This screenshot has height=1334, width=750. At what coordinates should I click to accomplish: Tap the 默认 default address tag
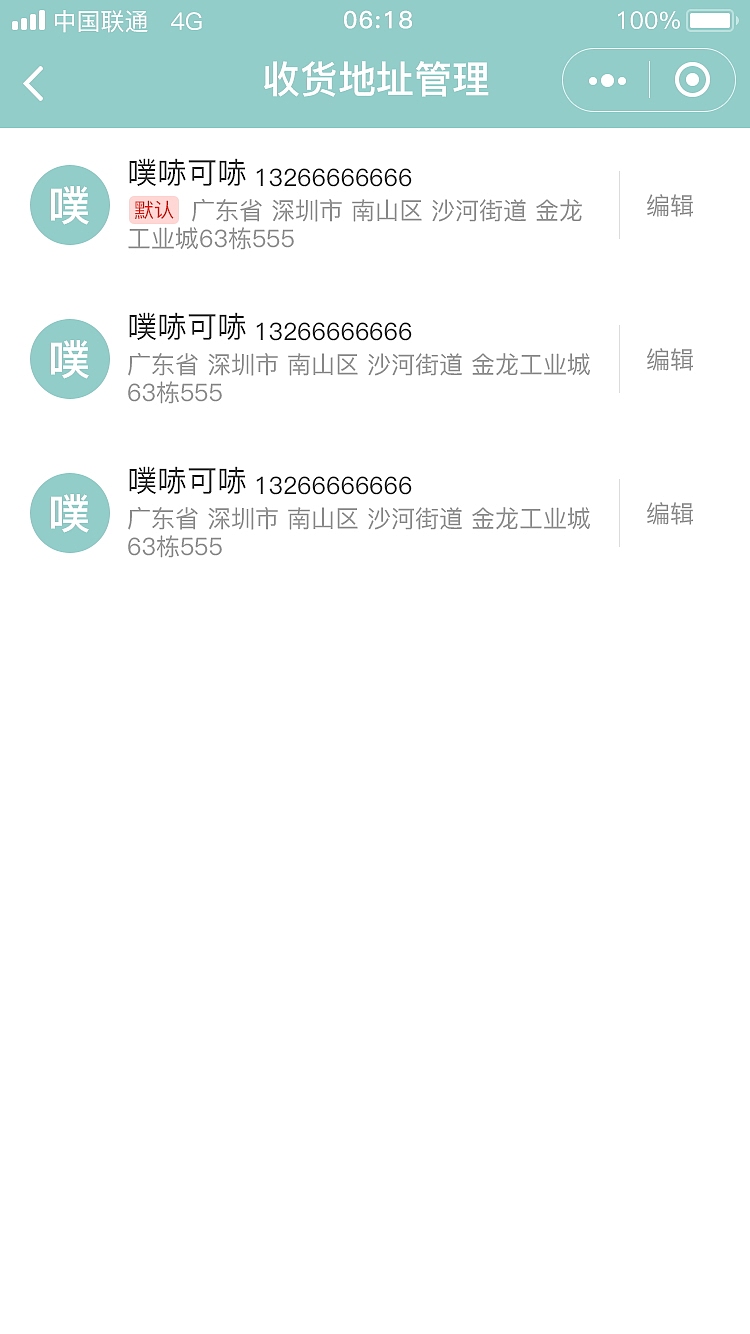[152, 210]
